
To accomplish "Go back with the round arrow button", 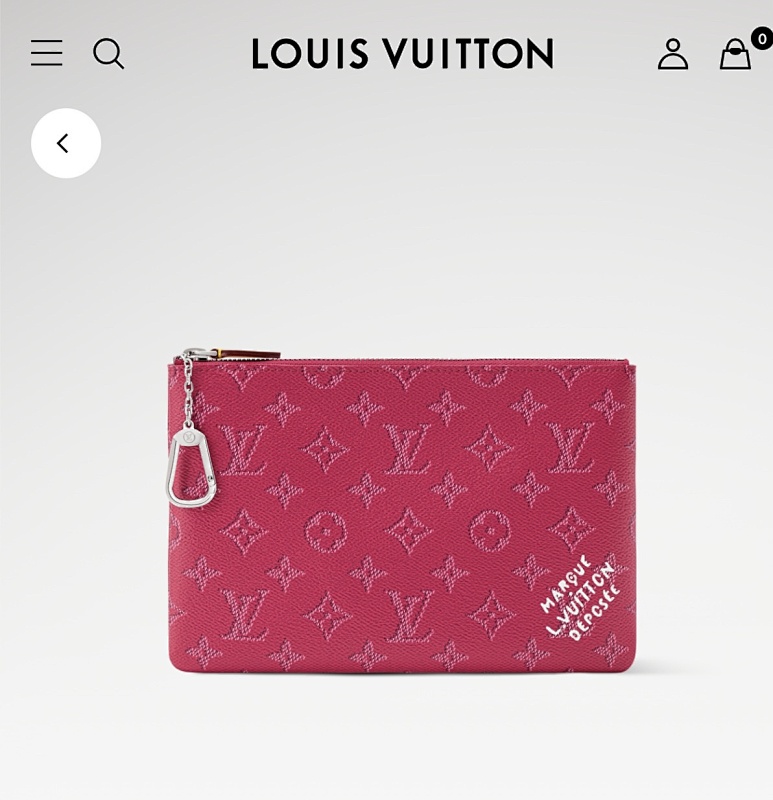I will (66, 143).
